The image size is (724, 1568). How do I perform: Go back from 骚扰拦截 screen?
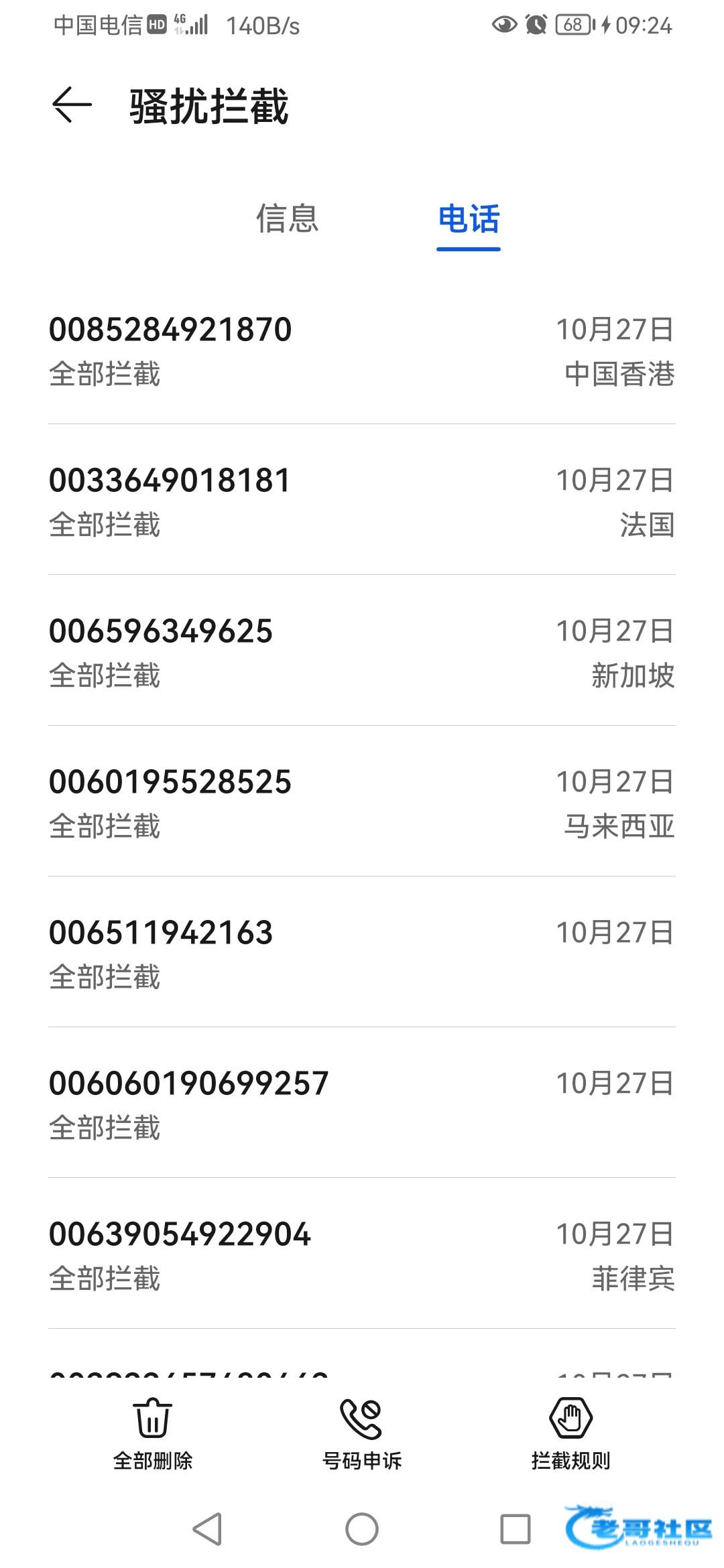(x=72, y=105)
